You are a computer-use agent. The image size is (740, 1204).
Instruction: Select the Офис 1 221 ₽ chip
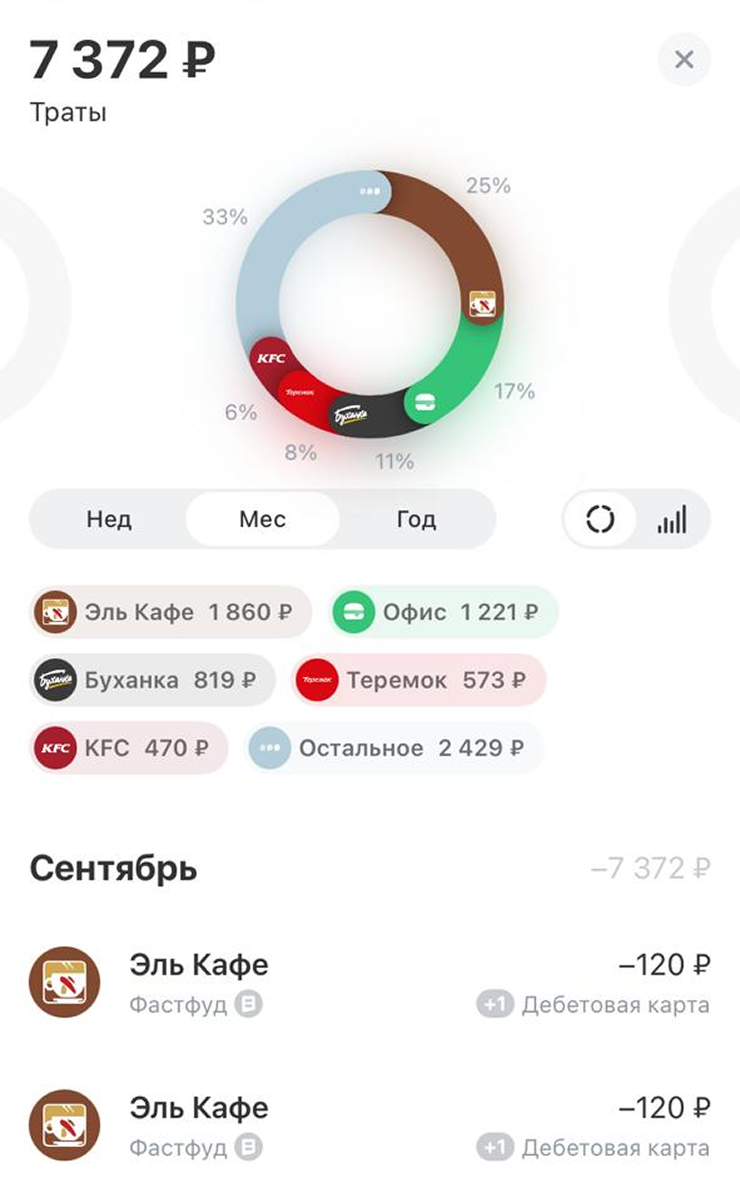point(444,612)
